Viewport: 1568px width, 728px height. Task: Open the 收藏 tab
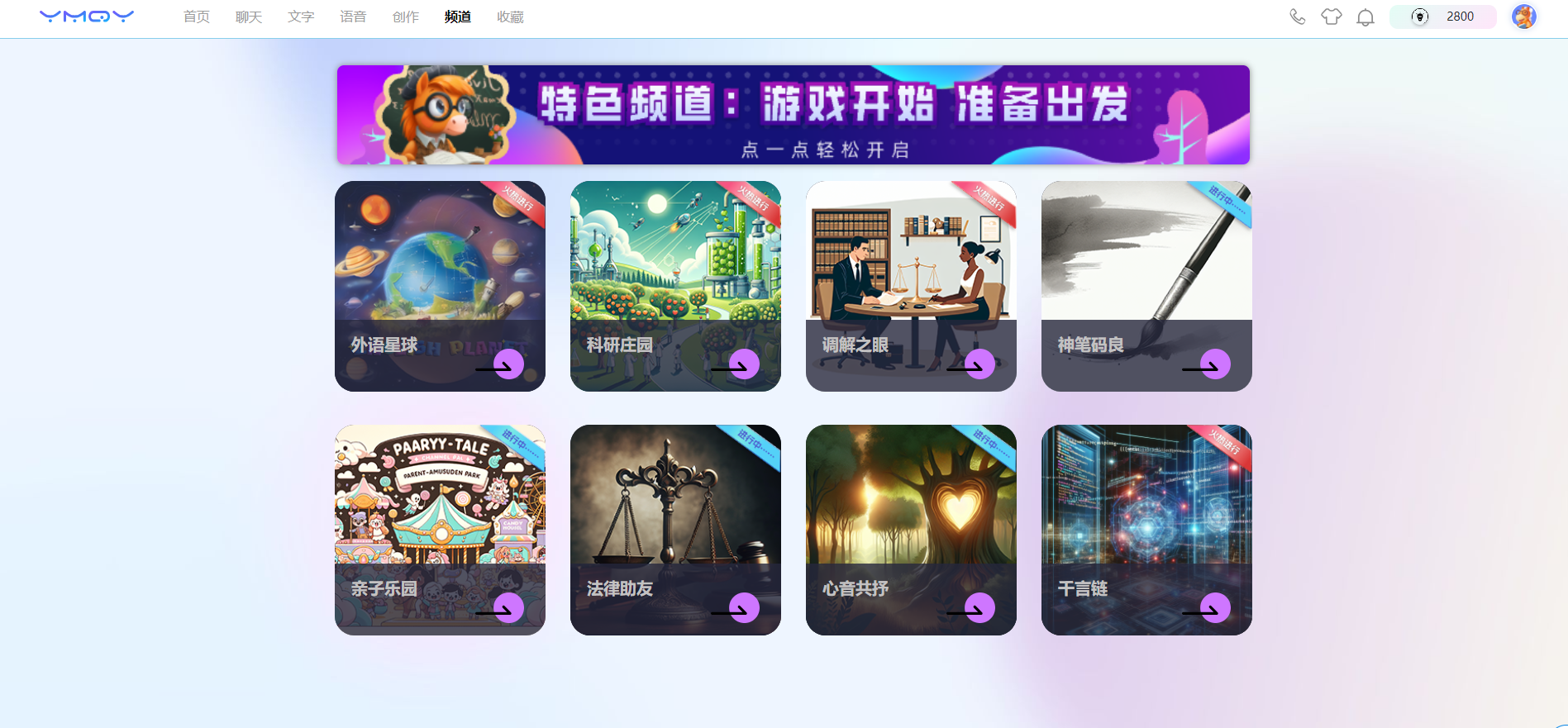click(510, 17)
